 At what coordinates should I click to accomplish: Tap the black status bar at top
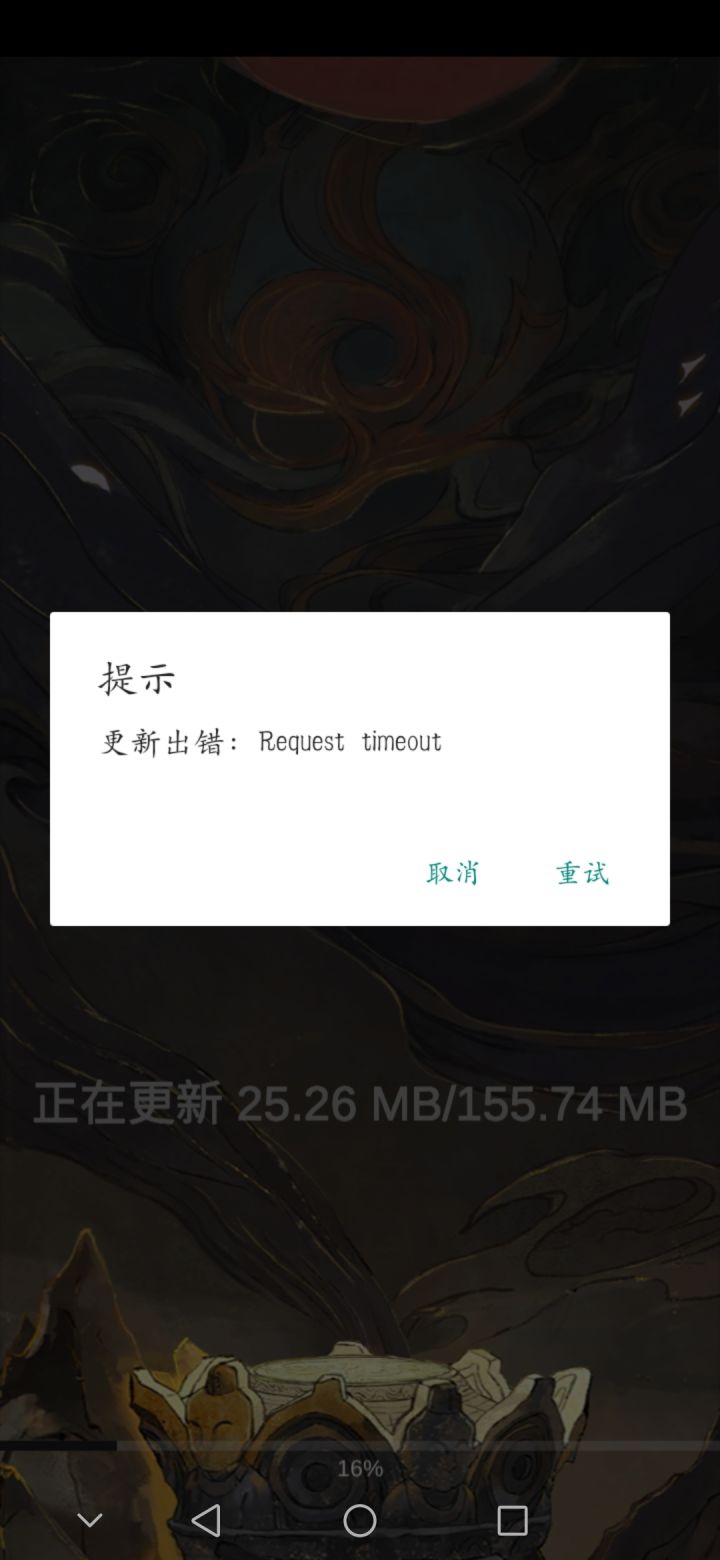click(x=360, y=20)
